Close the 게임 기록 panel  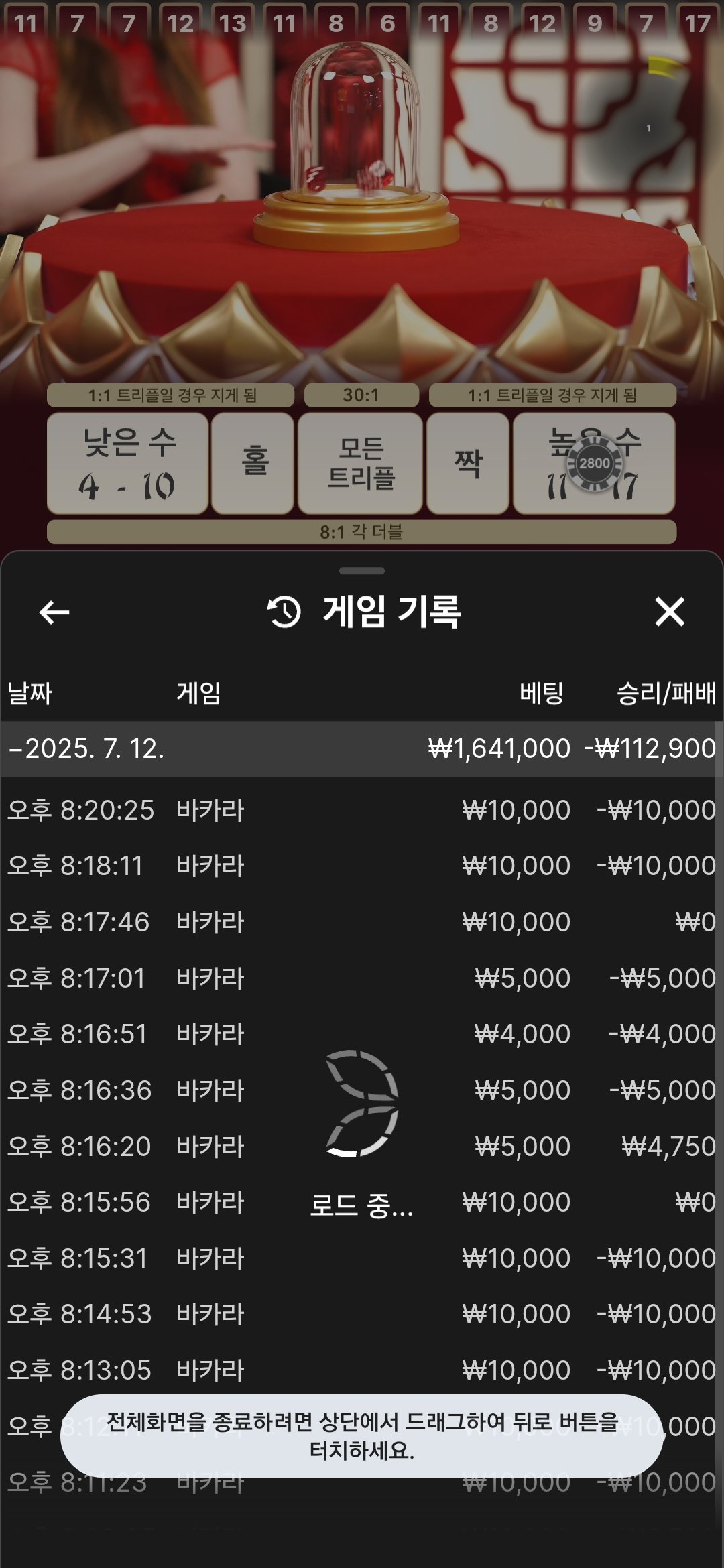[669, 612]
